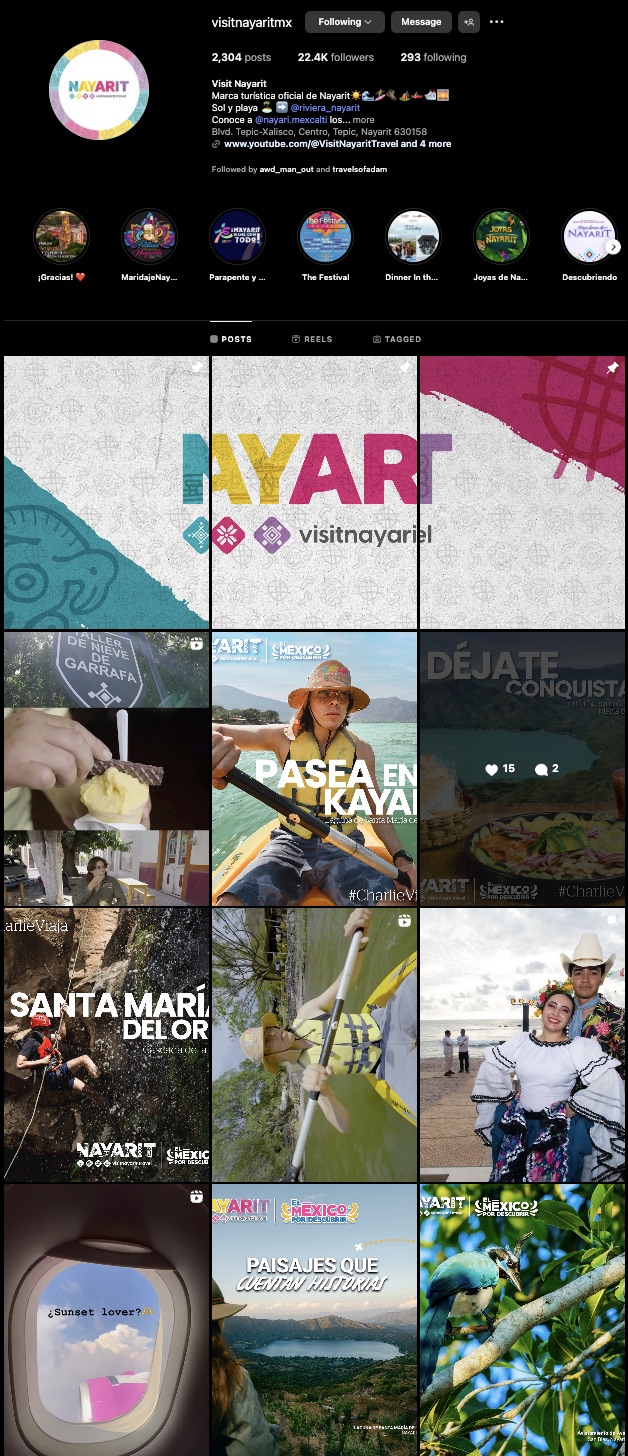Open the Santa María del Oro post
This screenshot has width=628, height=1456.
coord(106,1044)
